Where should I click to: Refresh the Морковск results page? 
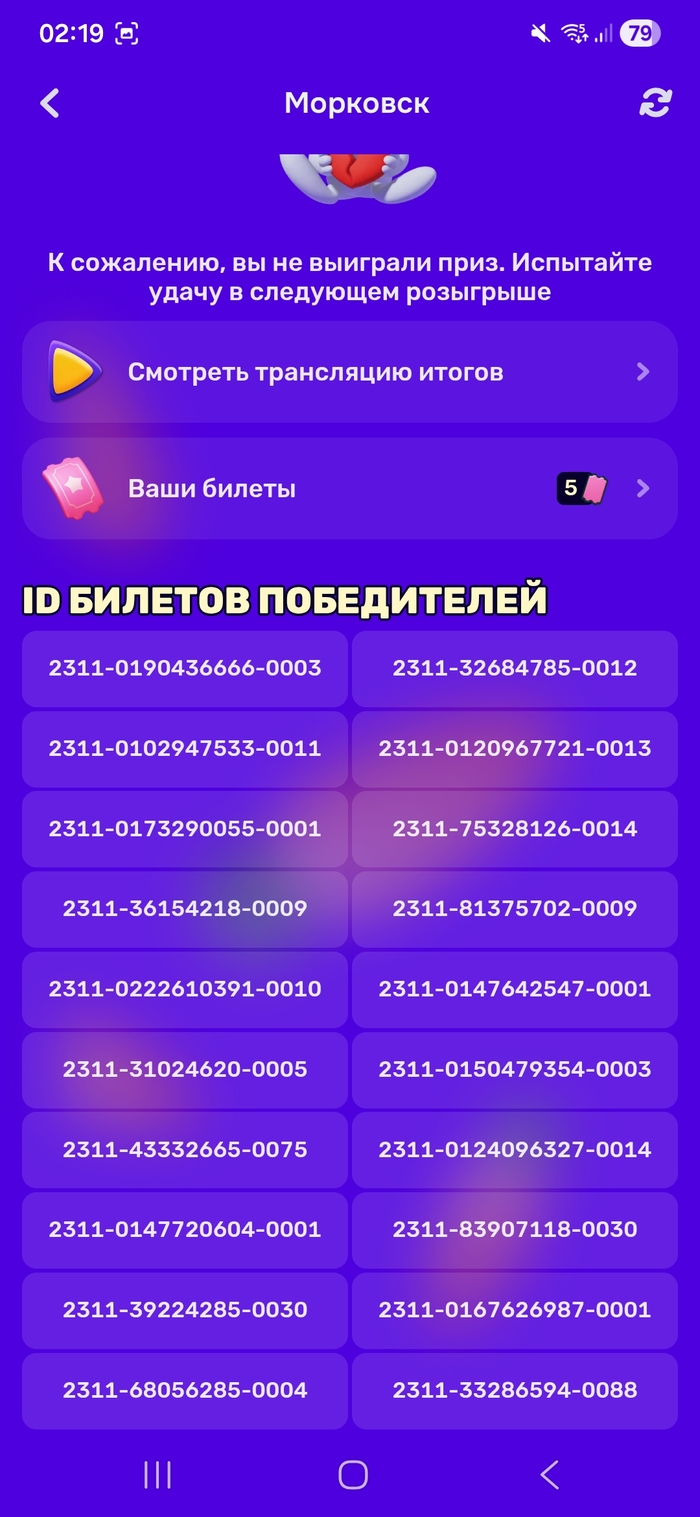[x=655, y=103]
